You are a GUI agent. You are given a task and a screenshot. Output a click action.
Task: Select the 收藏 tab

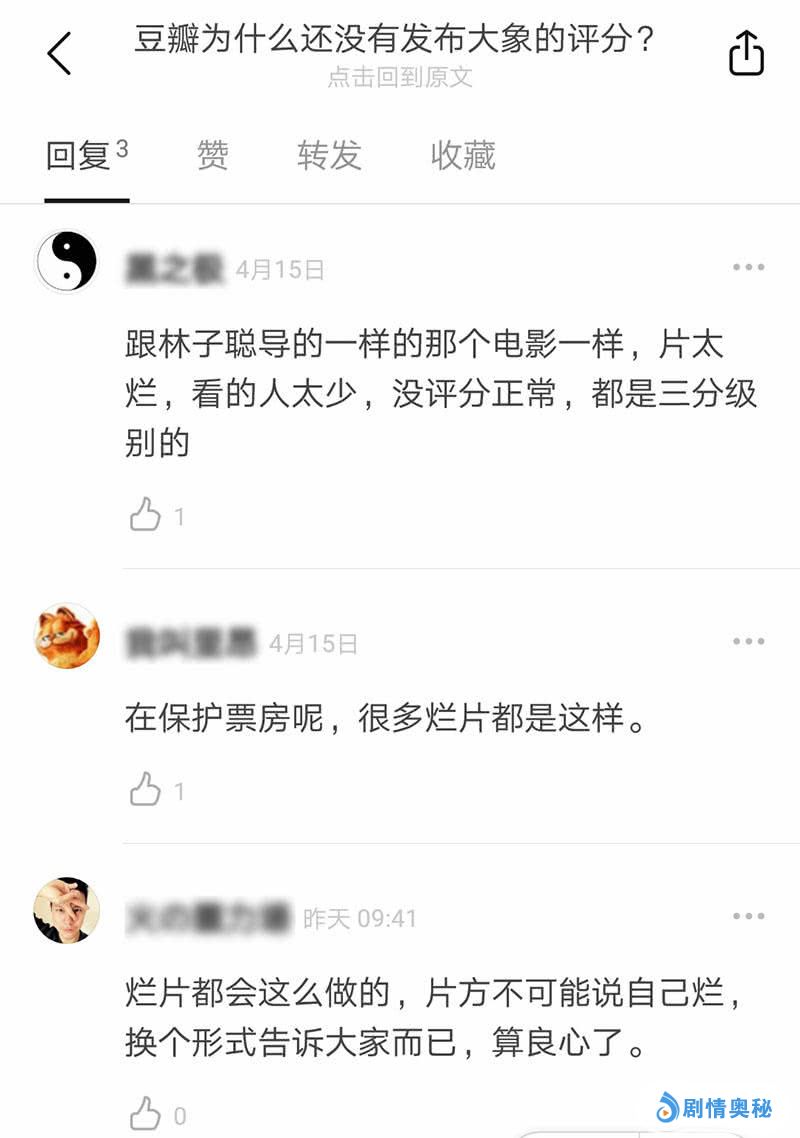[x=463, y=156]
